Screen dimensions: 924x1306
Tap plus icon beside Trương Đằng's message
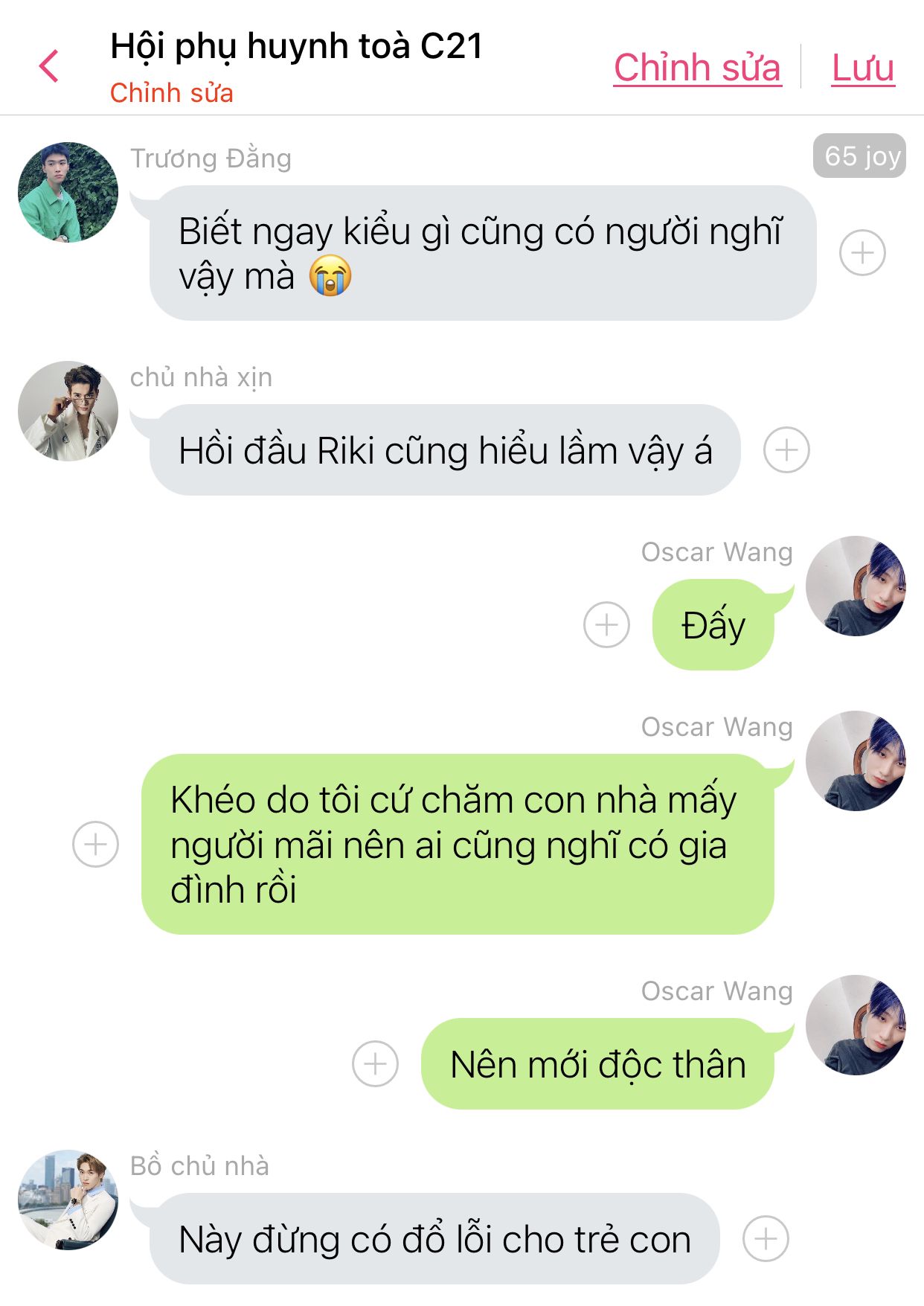(862, 253)
